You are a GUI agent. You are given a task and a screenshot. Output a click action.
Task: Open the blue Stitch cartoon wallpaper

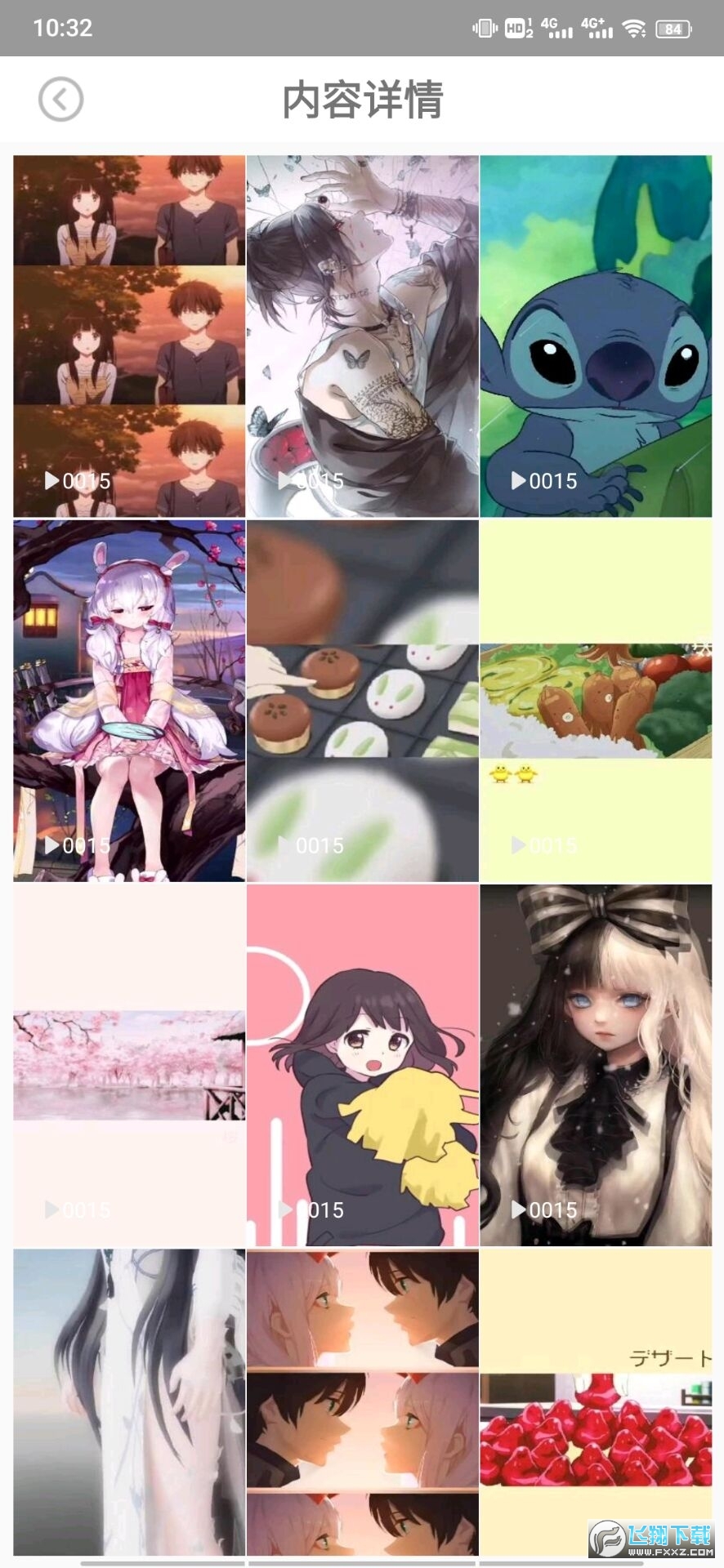point(595,336)
